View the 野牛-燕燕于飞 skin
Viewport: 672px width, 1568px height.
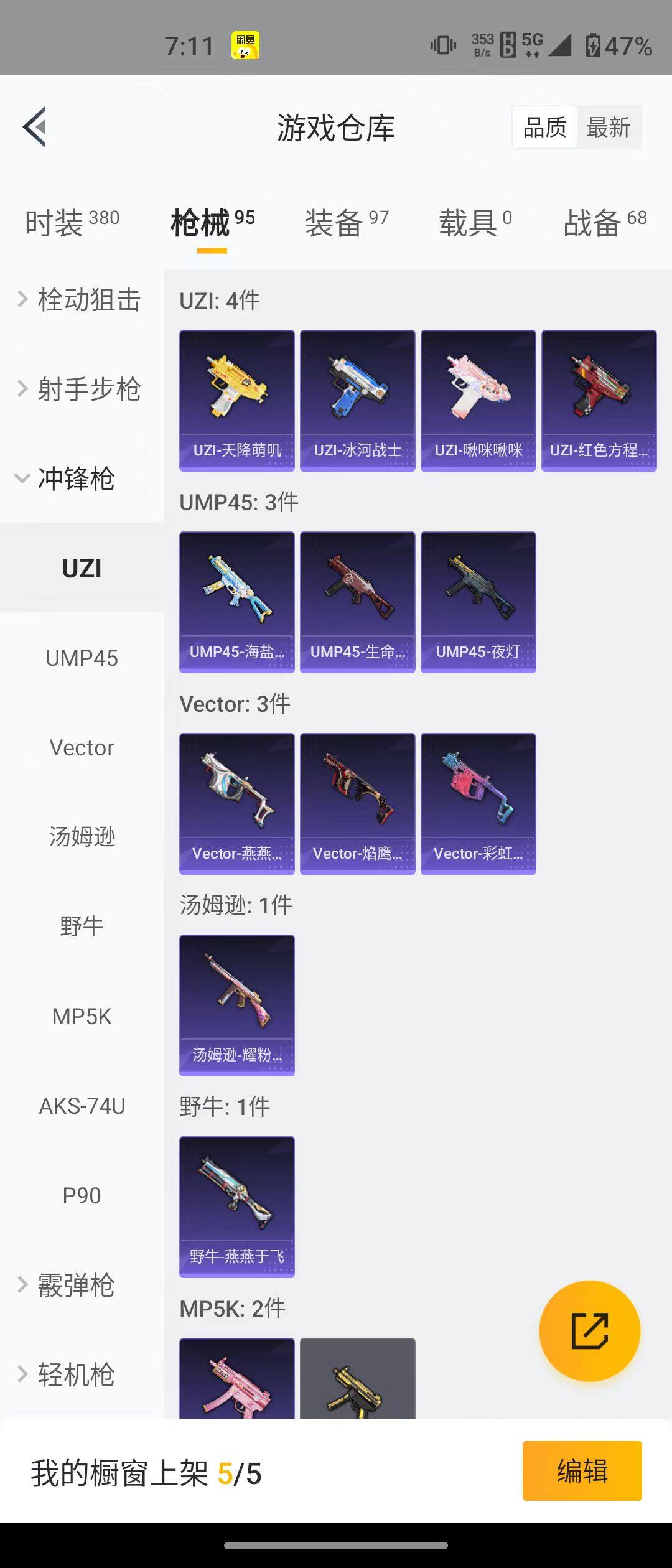click(236, 1206)
